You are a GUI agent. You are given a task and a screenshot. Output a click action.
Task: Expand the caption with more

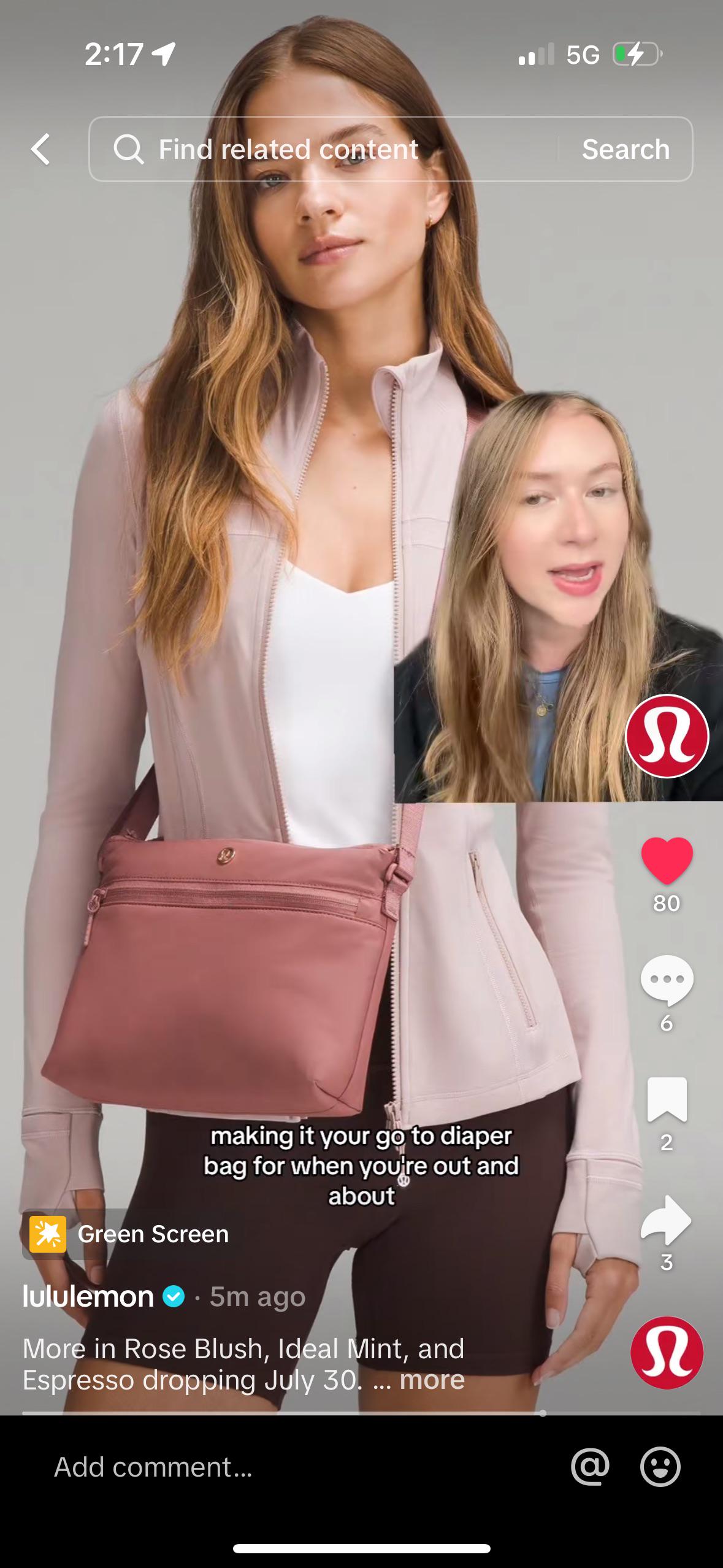pos(432,1380)
